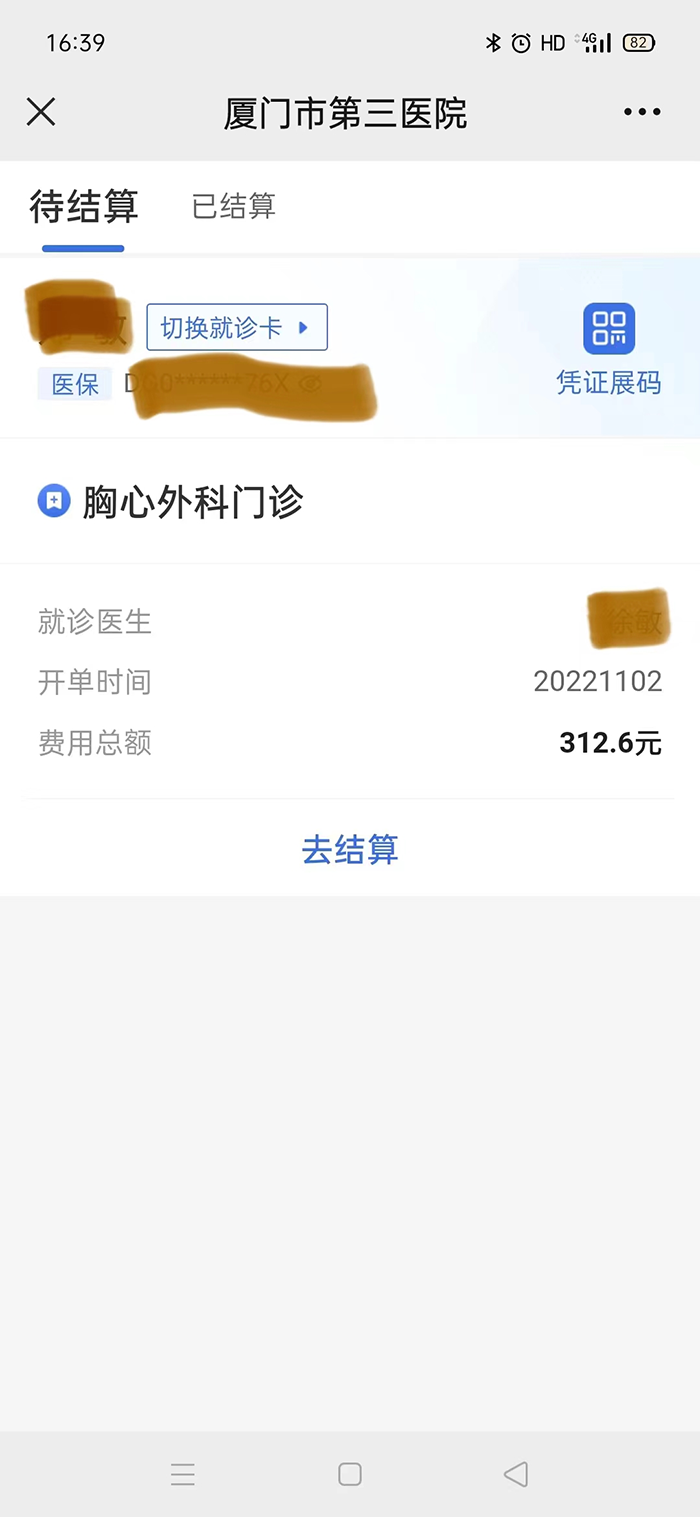Tap 去结算 to settle the bill

[x=350, y=849]
